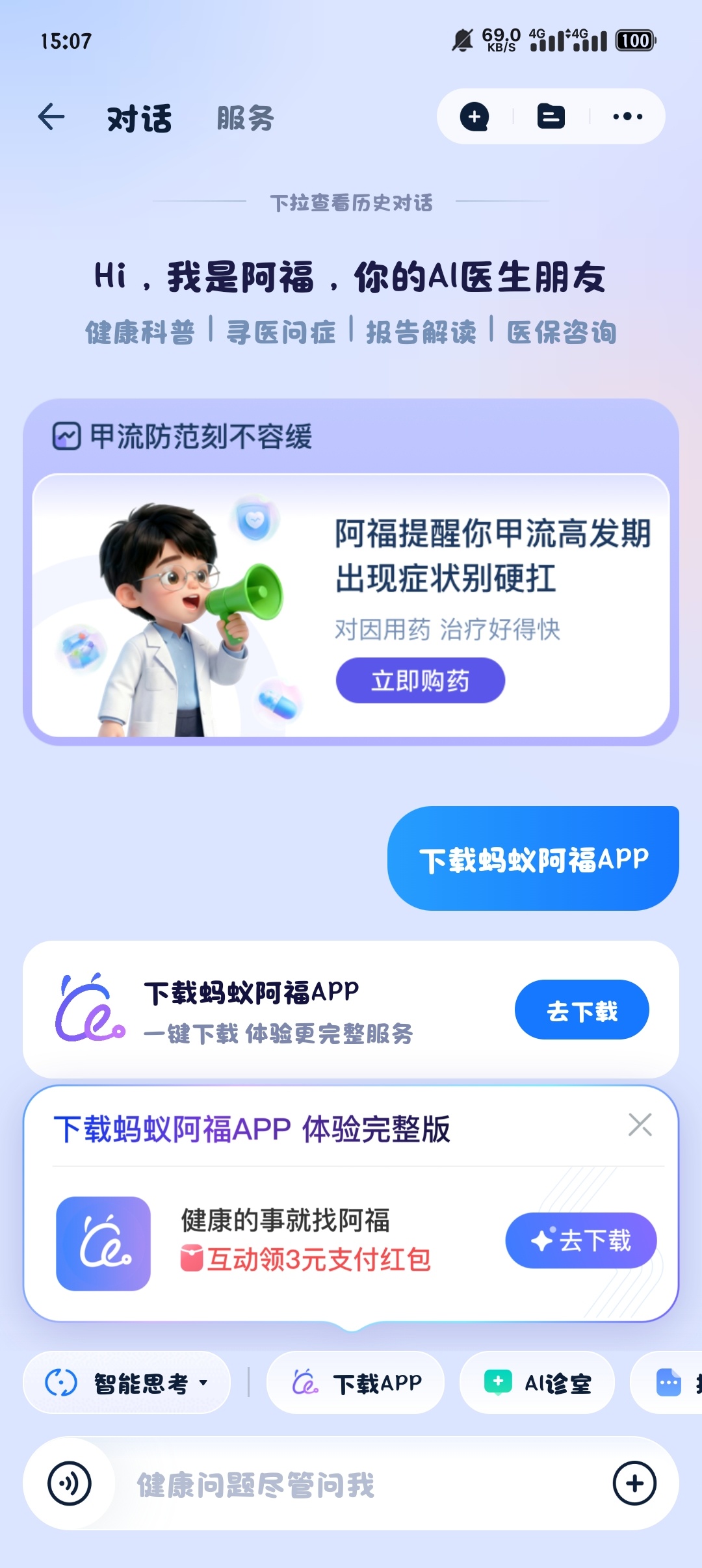Screen dimensions: 702x1568
Task: Focus the 健康问题尽管问我 input field
Action: tap(351, 1485)
